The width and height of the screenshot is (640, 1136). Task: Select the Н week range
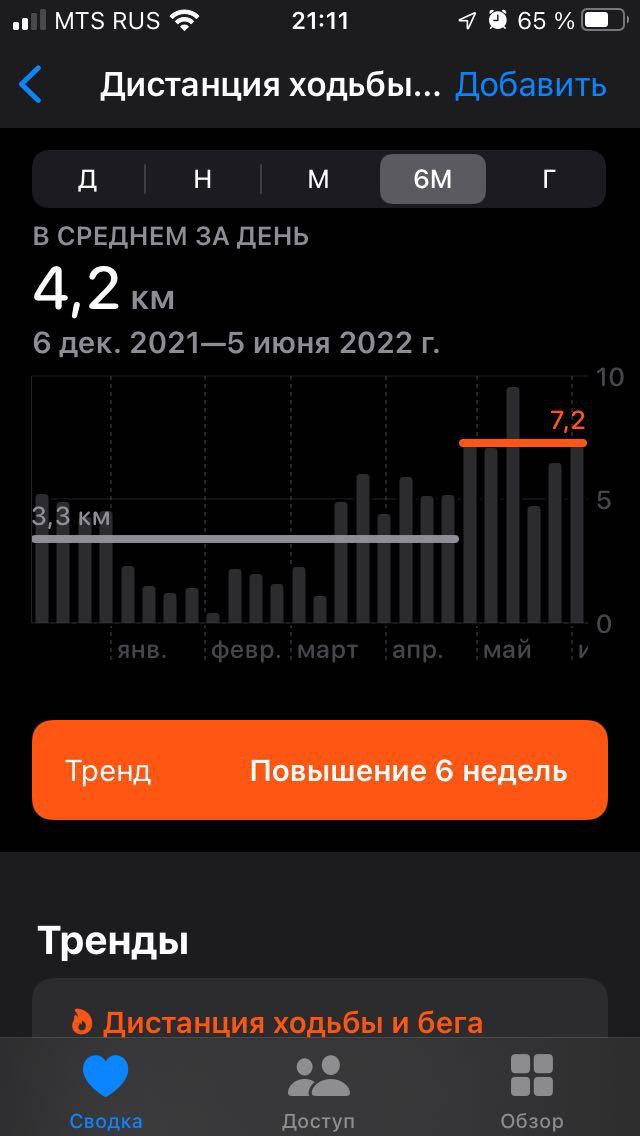point(203,179)
